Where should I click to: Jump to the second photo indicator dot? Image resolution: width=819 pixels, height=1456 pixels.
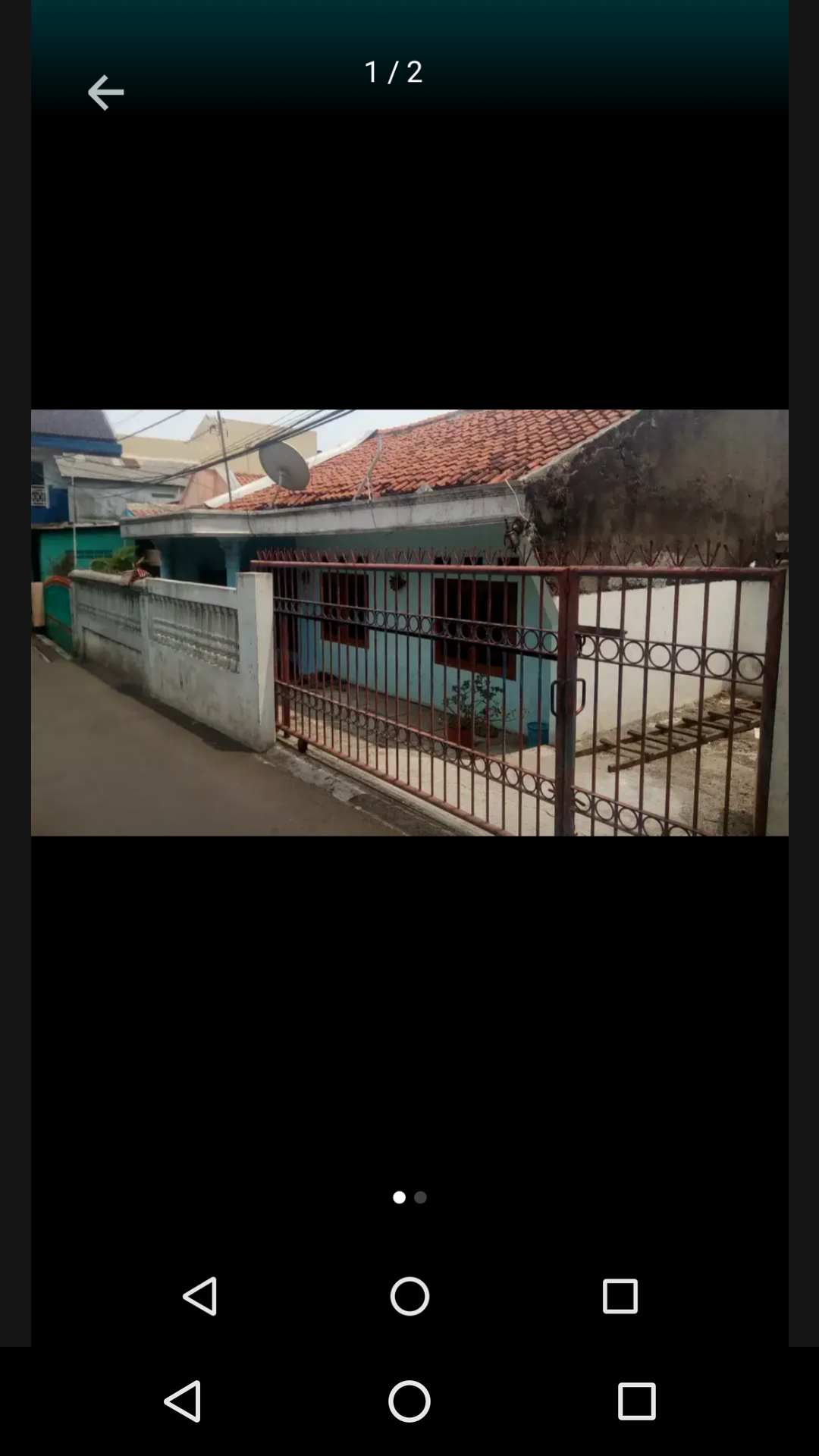(x=421, y=1197)
